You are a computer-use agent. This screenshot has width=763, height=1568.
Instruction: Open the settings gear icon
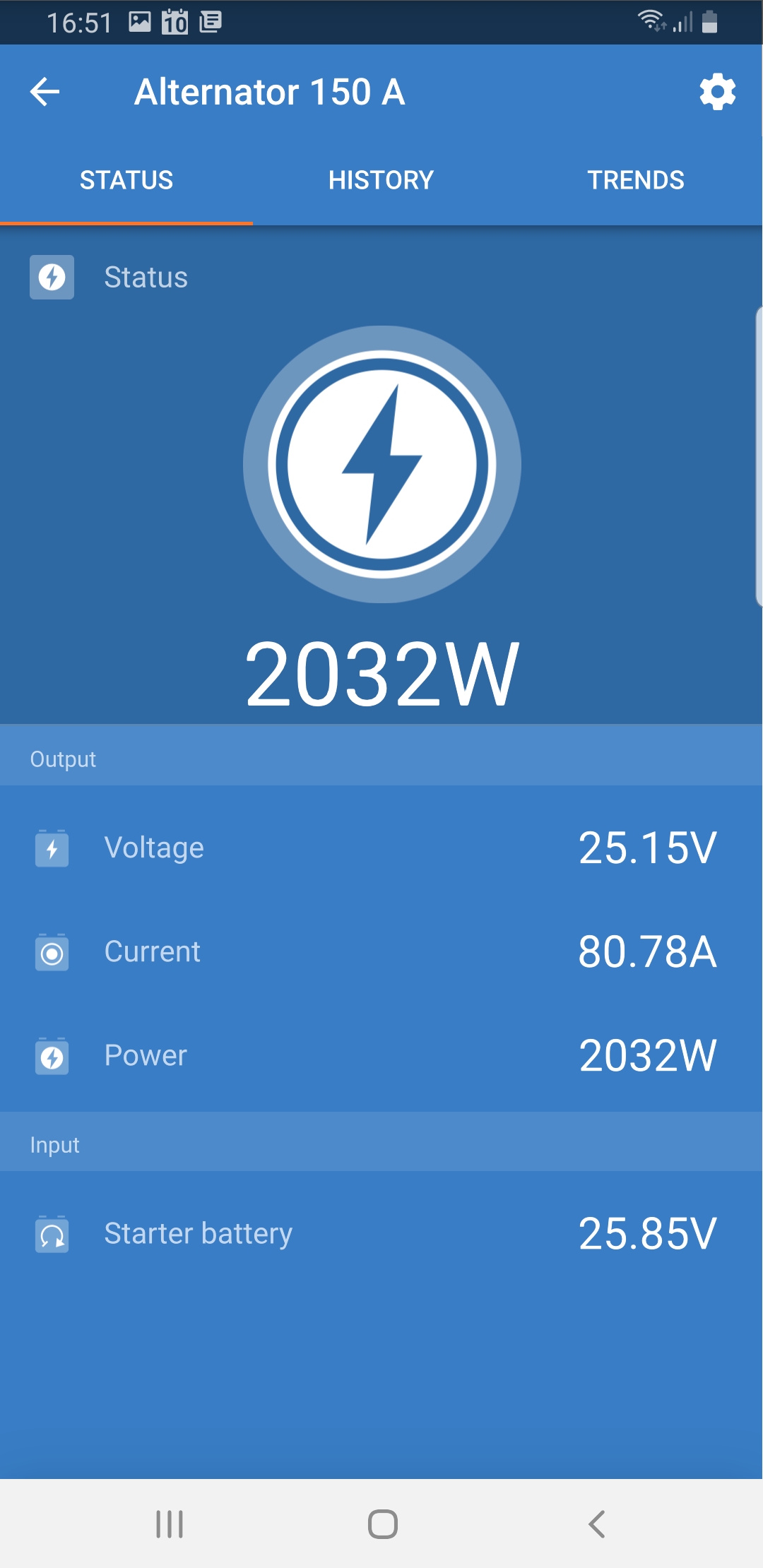[x=717, y=92]
